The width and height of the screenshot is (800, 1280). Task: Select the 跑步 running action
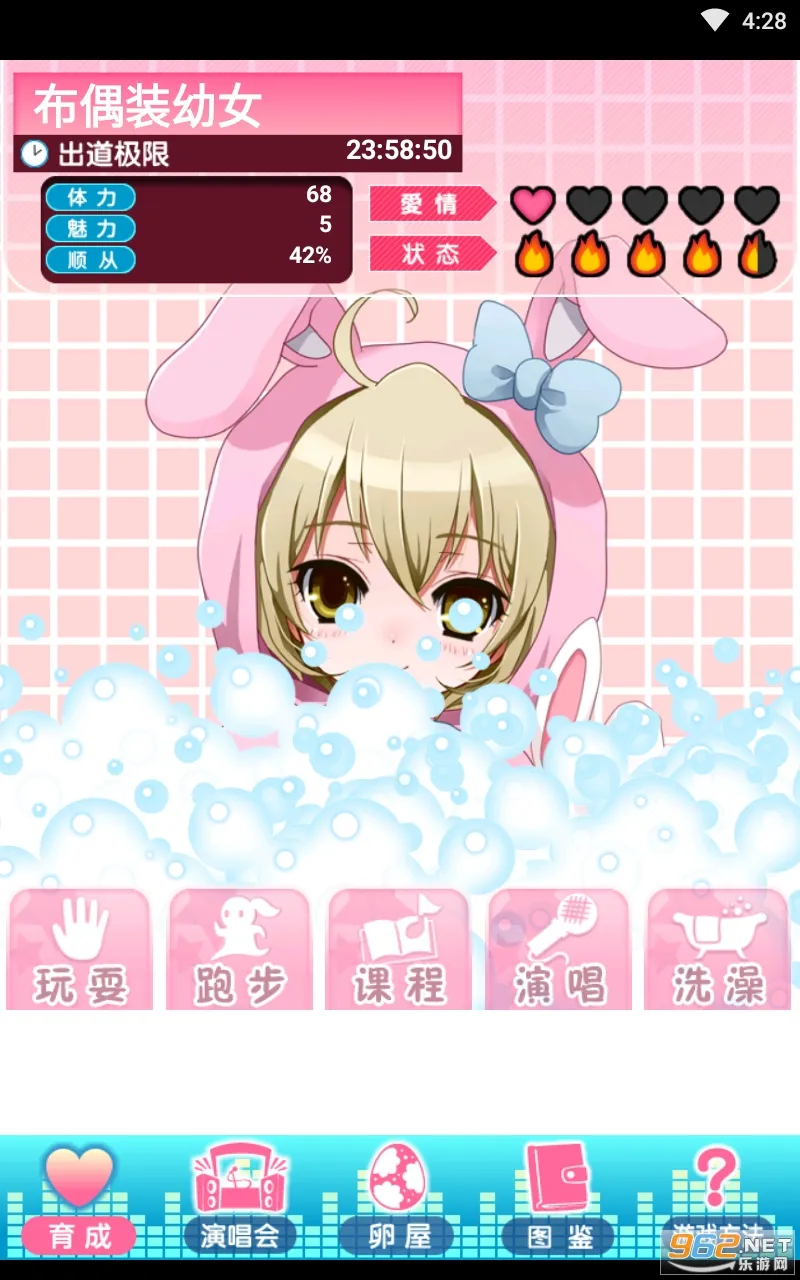[240, 950]
